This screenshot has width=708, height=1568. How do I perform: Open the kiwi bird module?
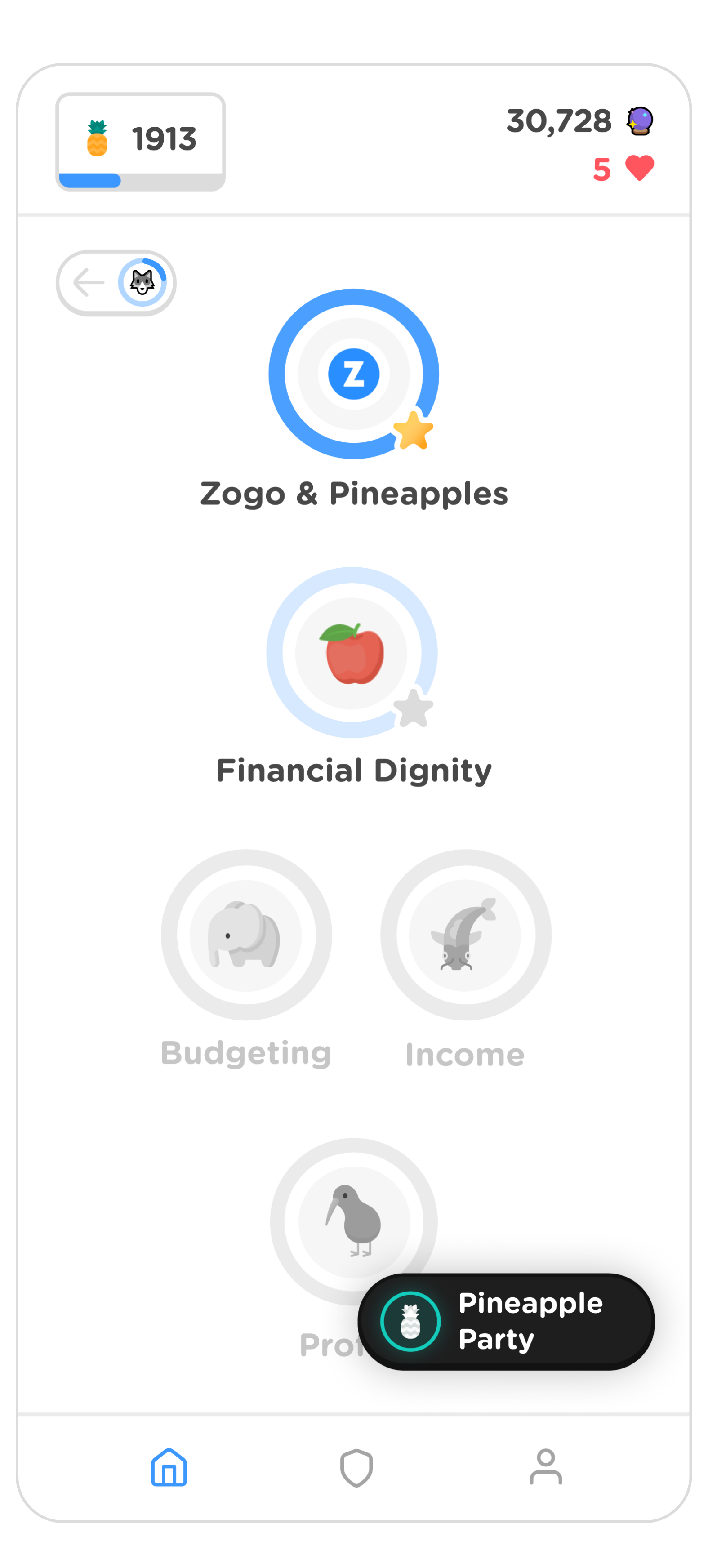[354, 1222]
